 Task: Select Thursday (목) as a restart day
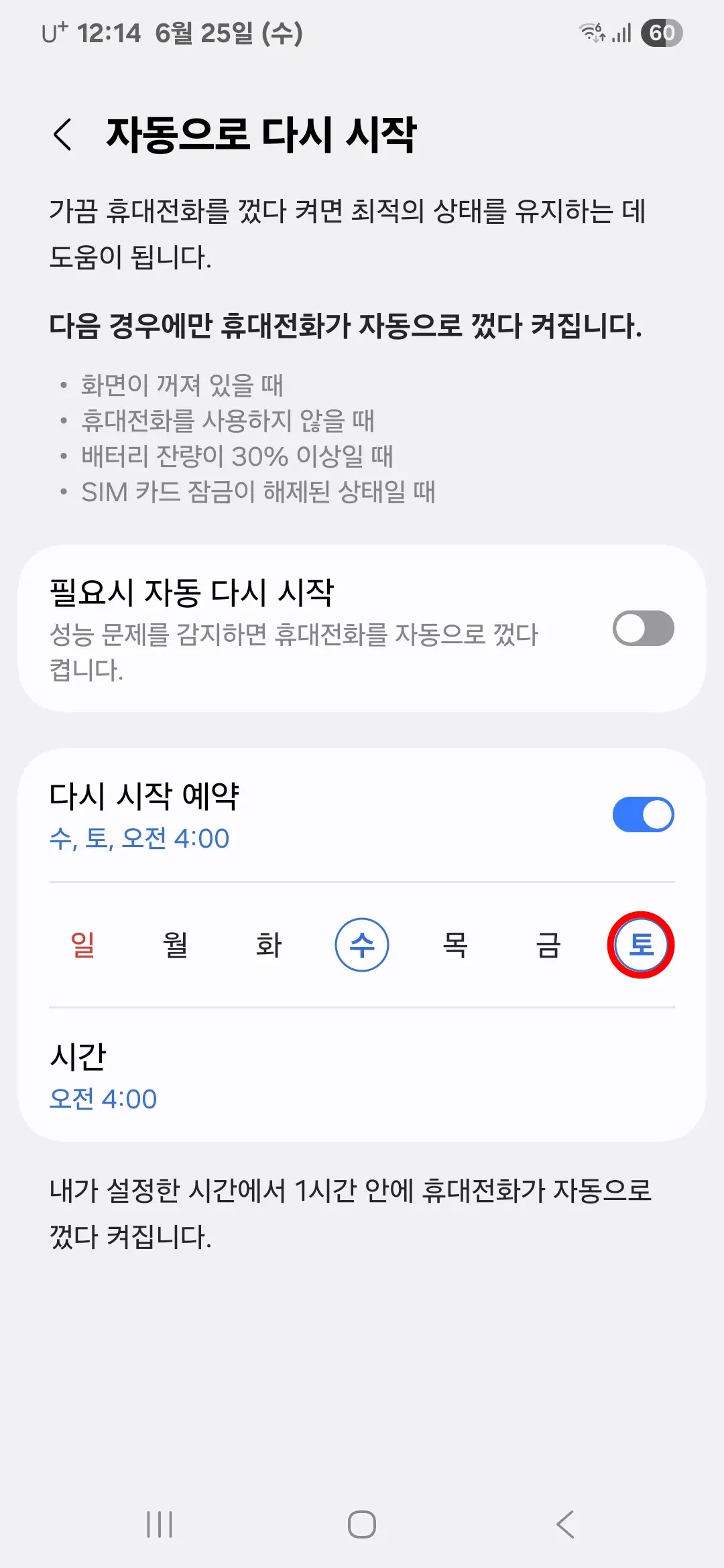455,945
